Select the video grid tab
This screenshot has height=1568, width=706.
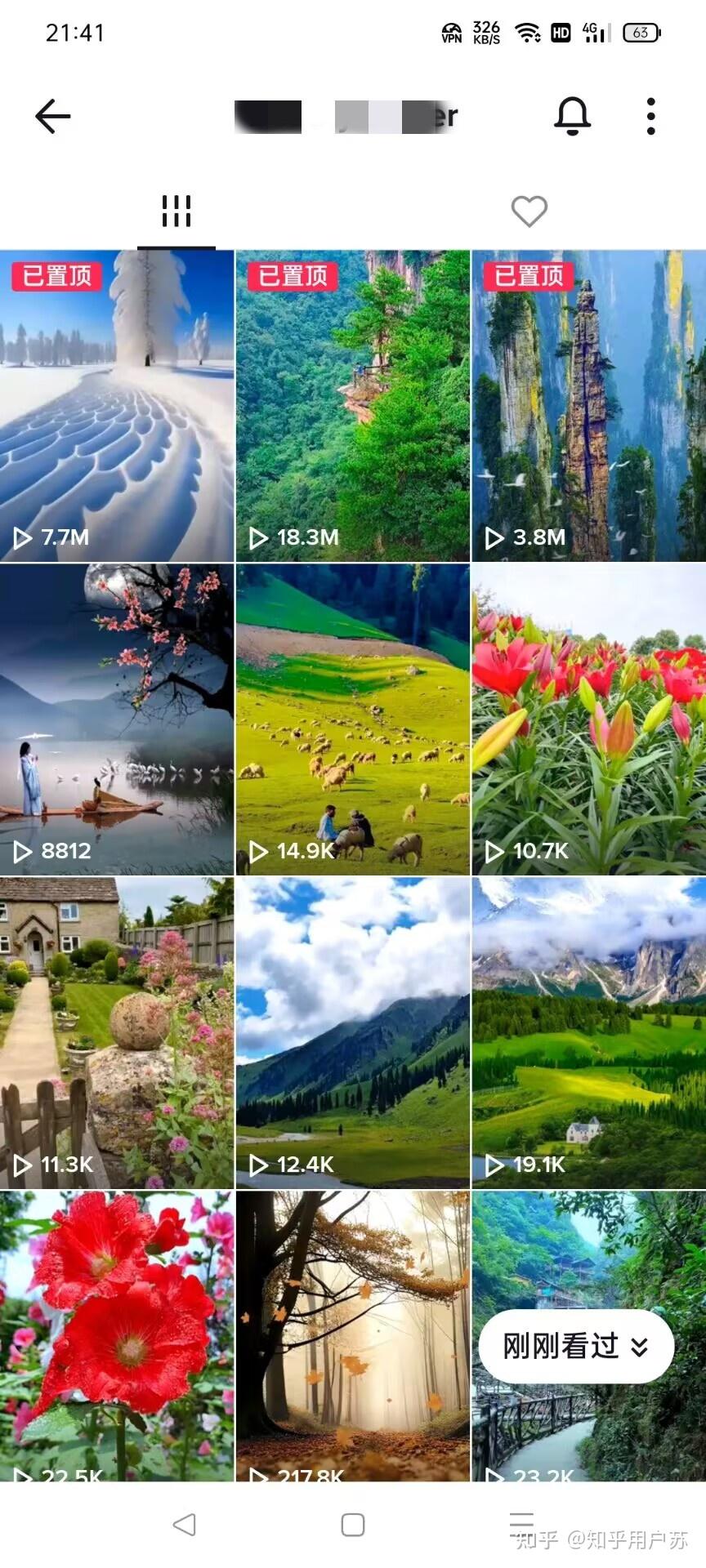tap(176, 212)
